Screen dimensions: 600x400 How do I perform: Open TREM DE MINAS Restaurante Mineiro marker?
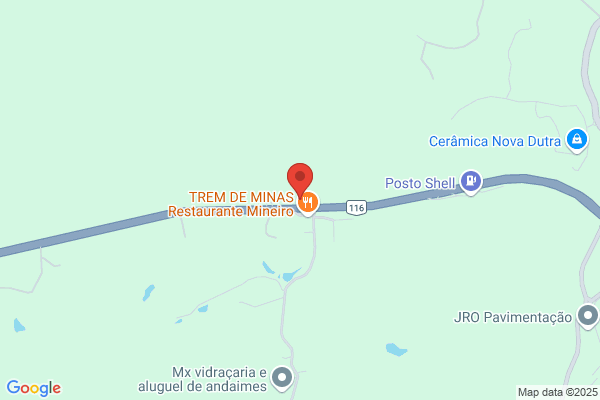click(308, 204)
